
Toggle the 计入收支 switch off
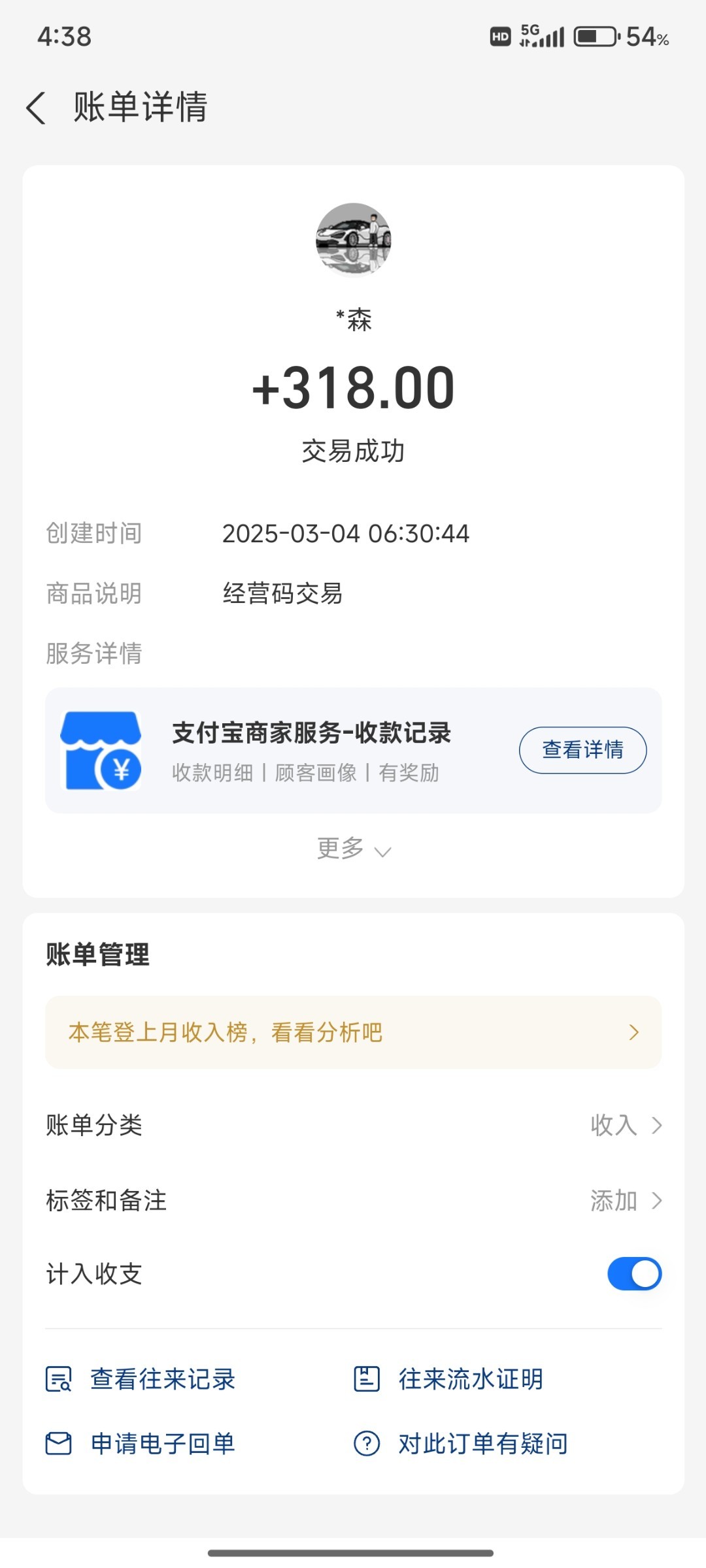[634, 1273]
